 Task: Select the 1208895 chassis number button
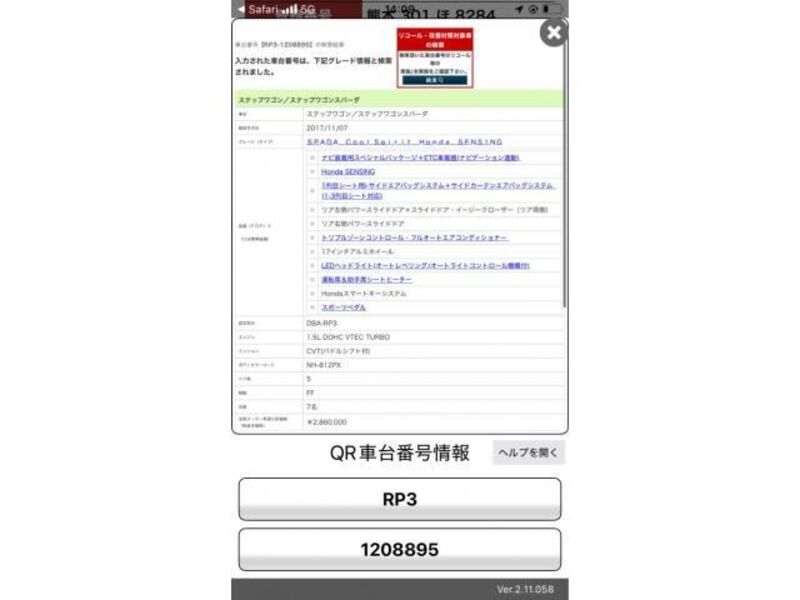click(399, 550)
